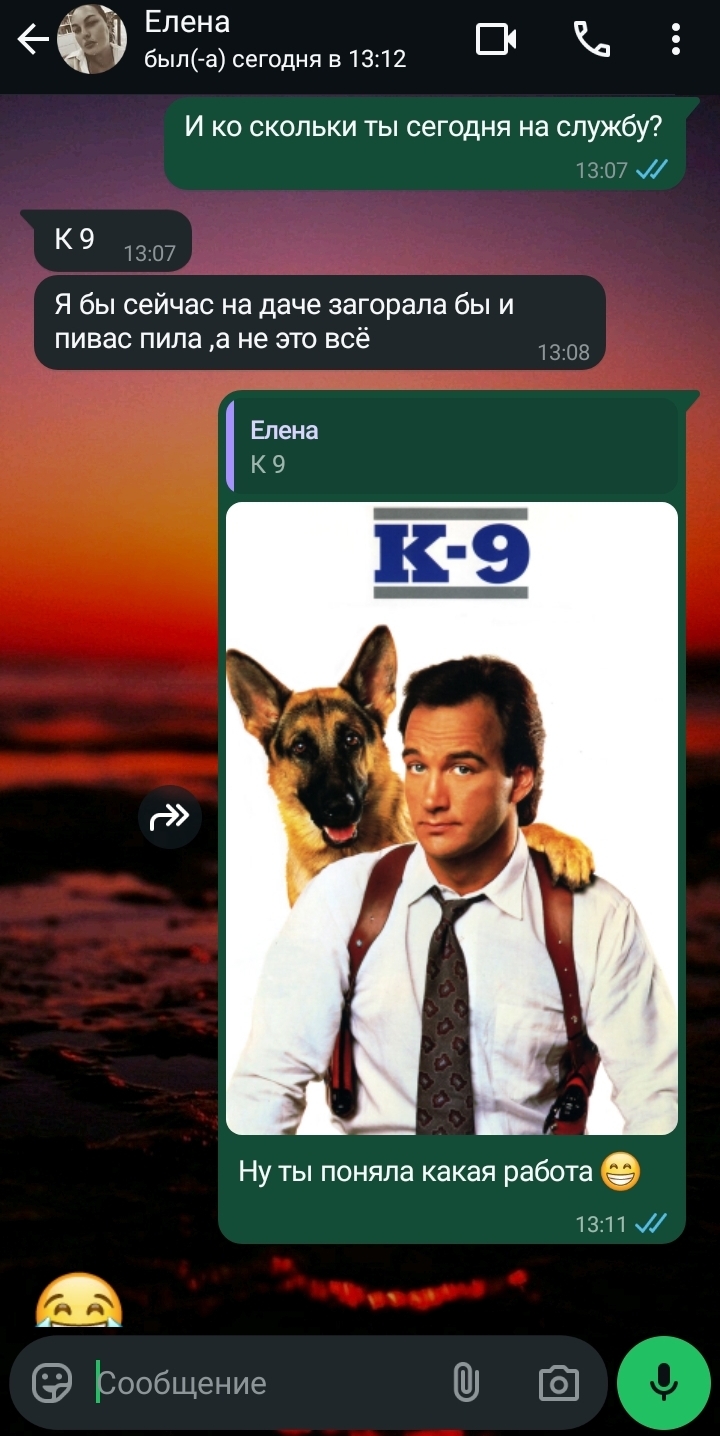This screenshot has height=1436, width=720.
Task: Start a voice call with Елена
Action: [x=591, y=40]
